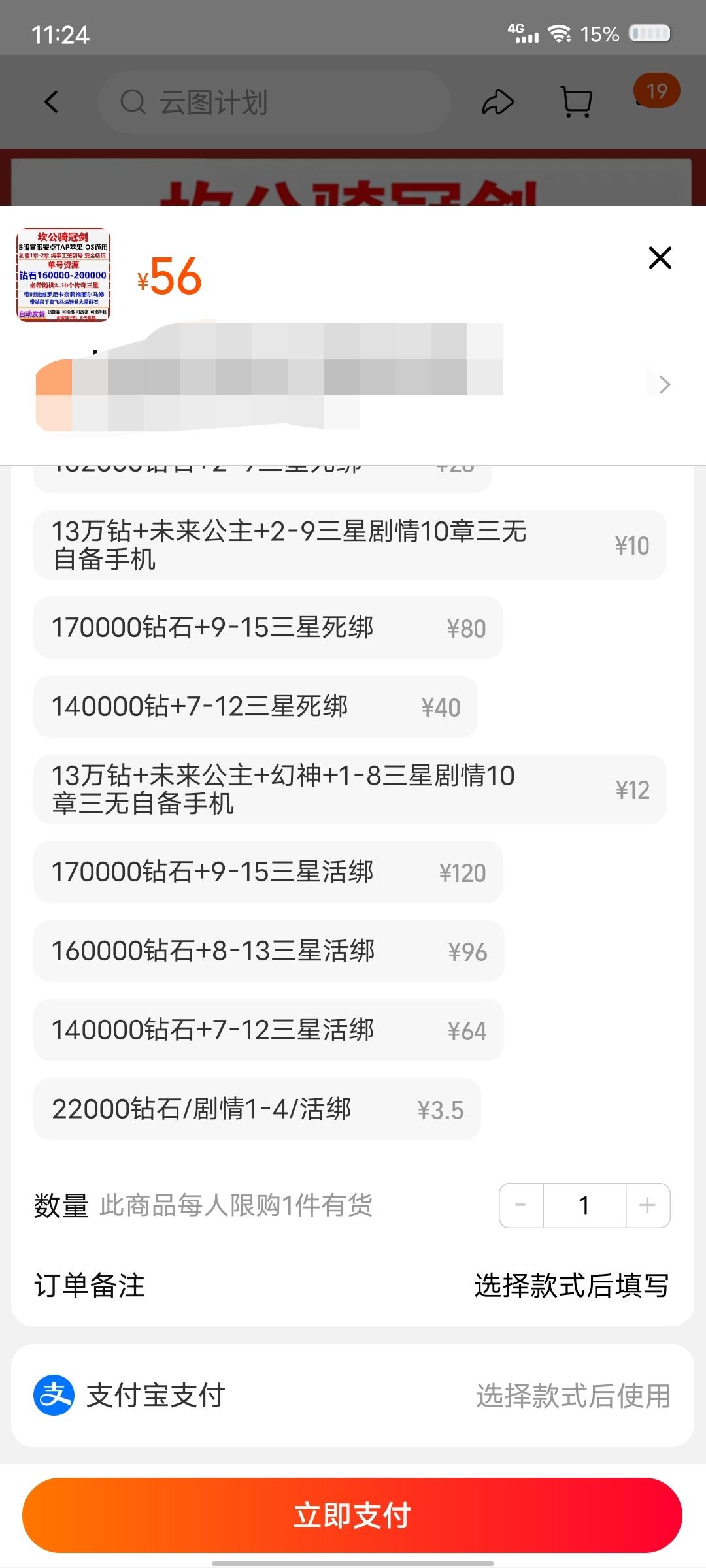Viewport: 706px width, 1568px height.
Task: Select 160000钻石+8-13三星活绑 option
Action: [x=269, y=951]
